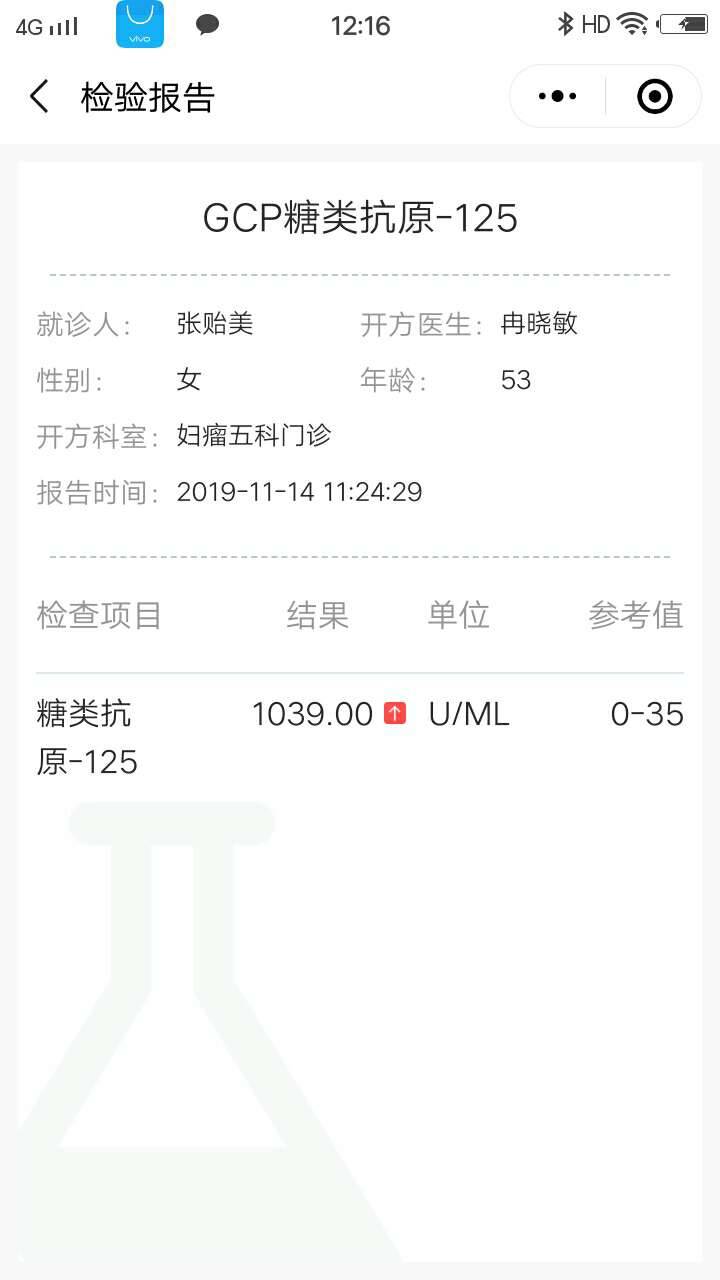Select the 检查项目 column header

98,616
